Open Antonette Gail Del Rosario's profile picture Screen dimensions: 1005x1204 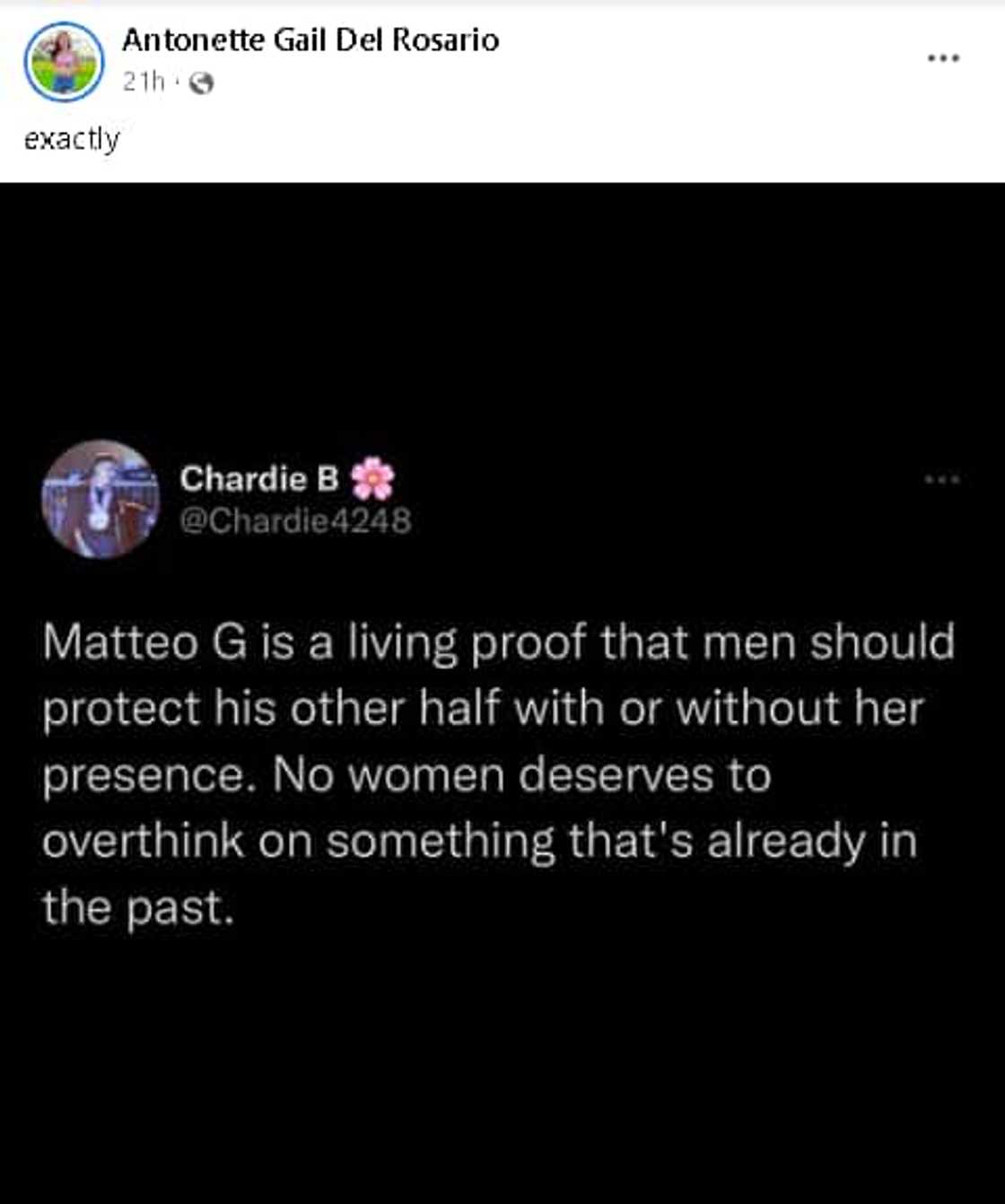point(64,62)
